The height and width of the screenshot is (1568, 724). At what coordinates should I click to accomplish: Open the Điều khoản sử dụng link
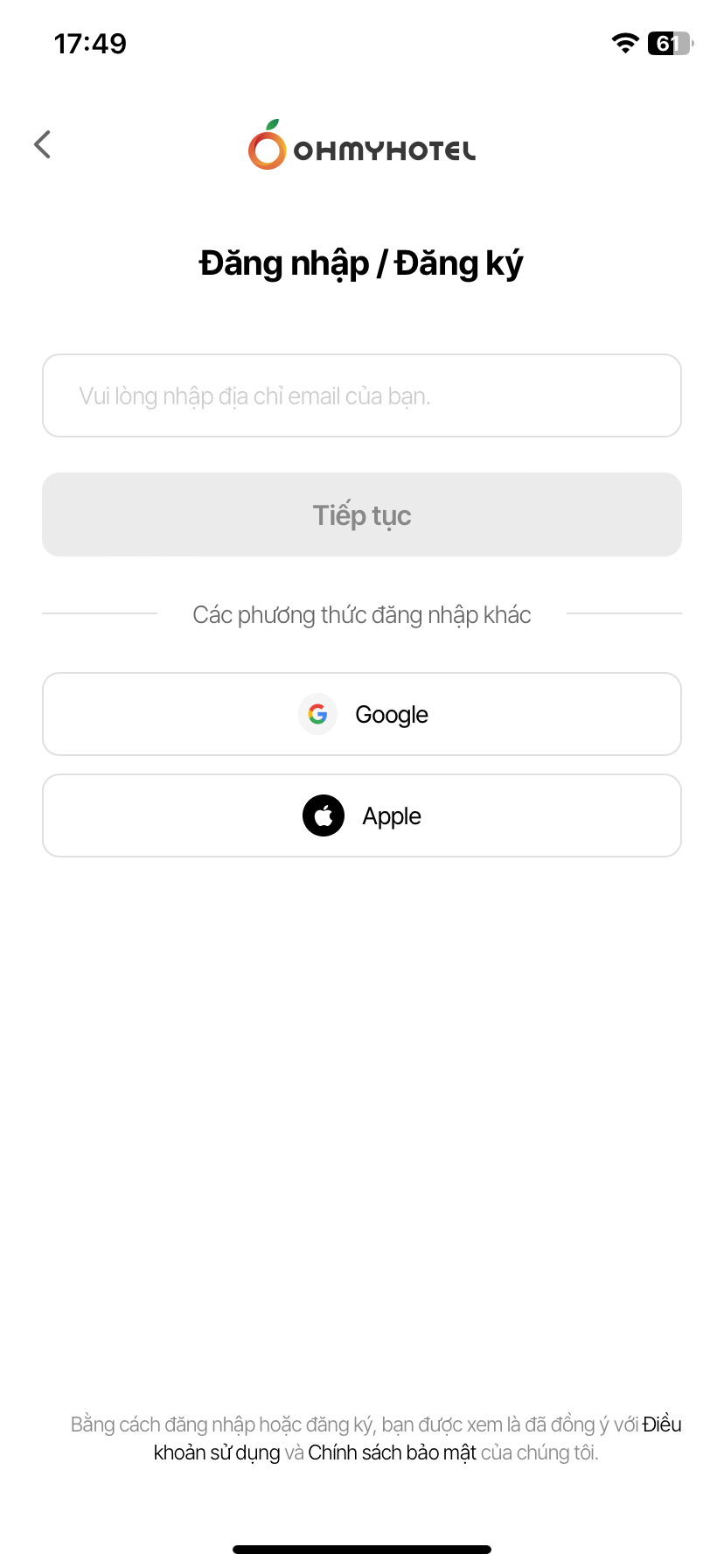point(217,1452)
